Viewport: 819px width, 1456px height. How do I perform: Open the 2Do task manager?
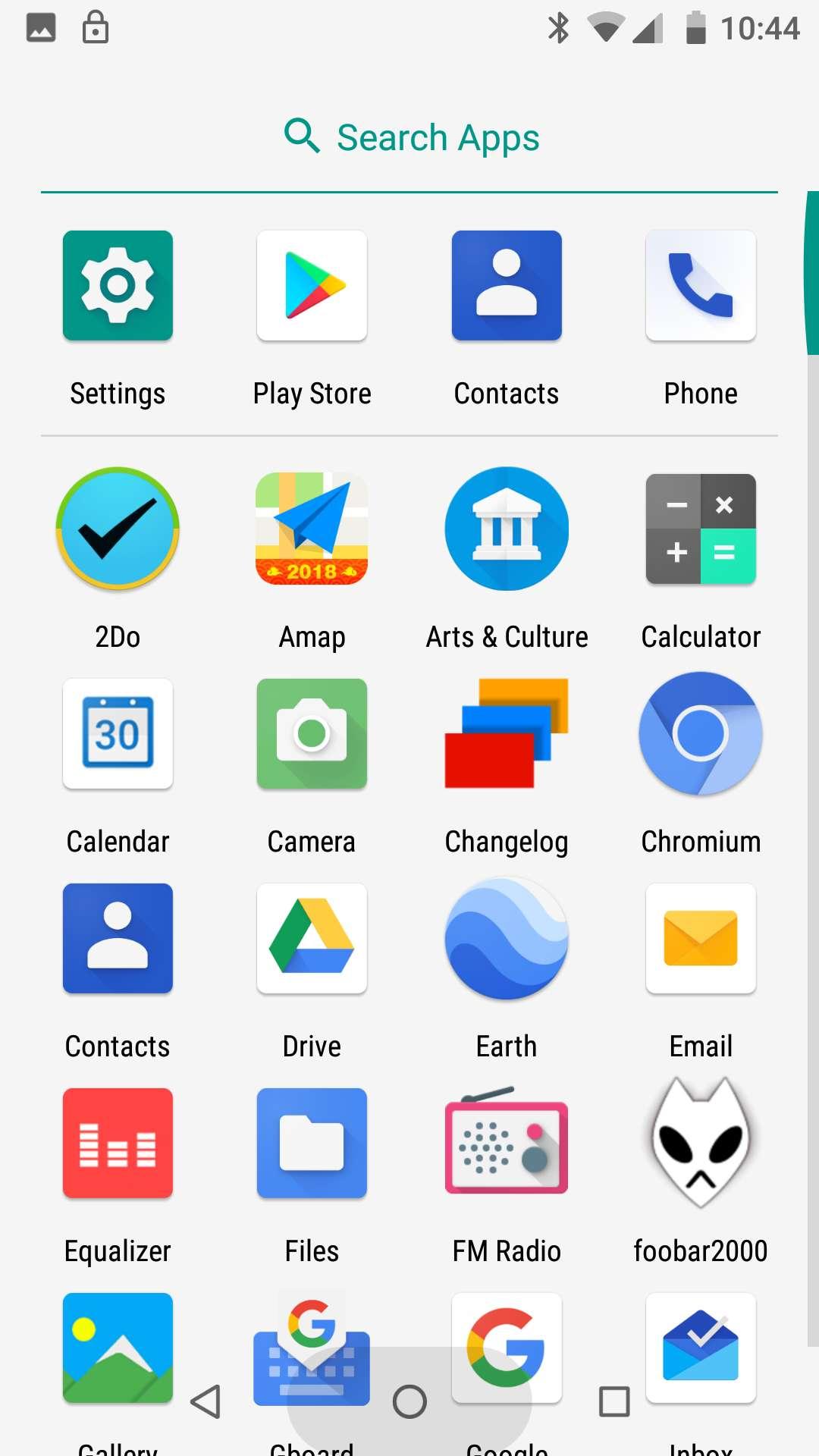pyautogui.click(x=117, y=529)
